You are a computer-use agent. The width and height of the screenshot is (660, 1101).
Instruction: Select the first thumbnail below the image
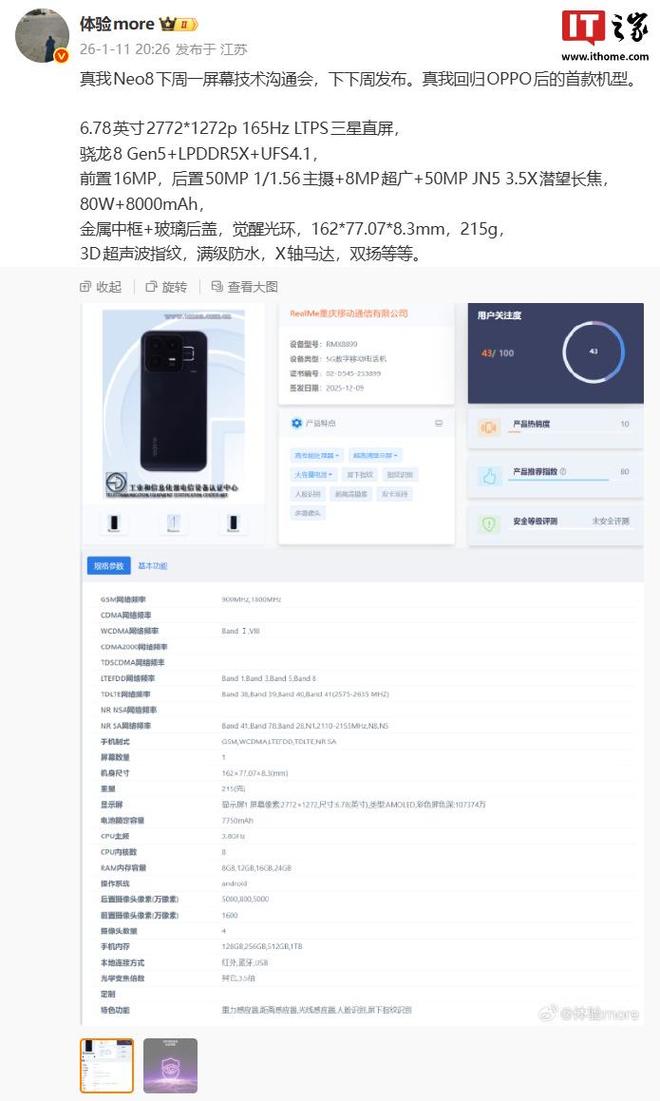107,1066
